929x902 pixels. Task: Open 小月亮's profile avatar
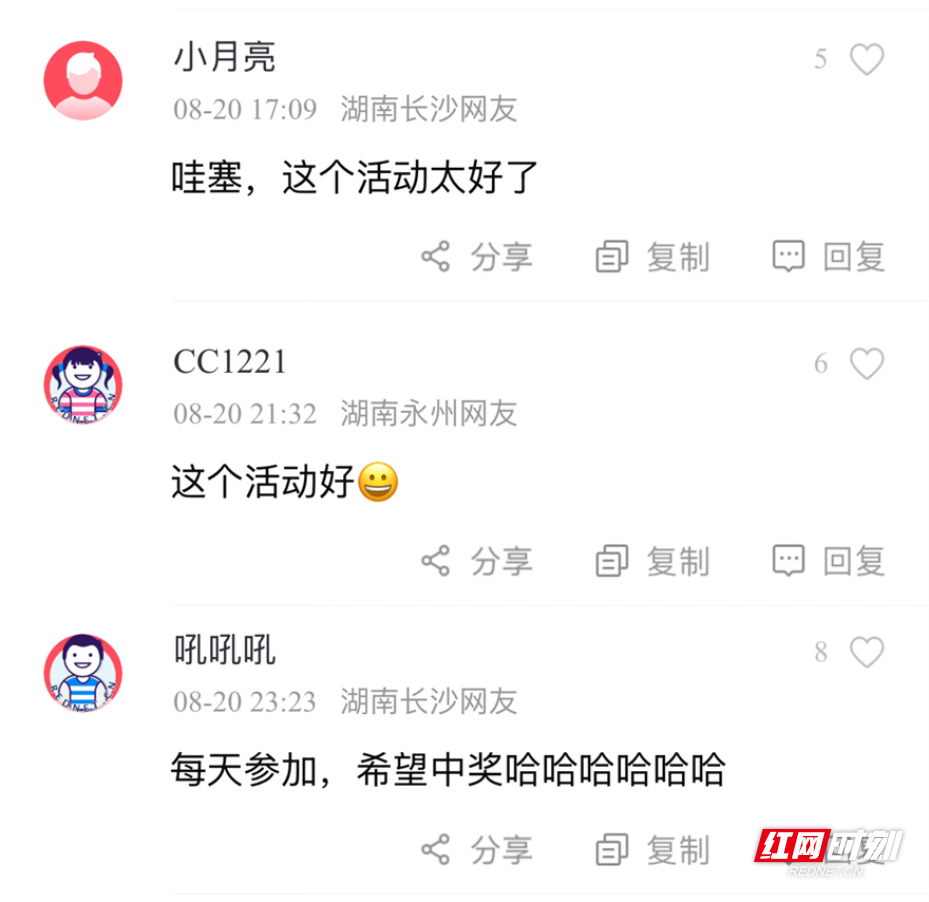click(x=84, y=81)
